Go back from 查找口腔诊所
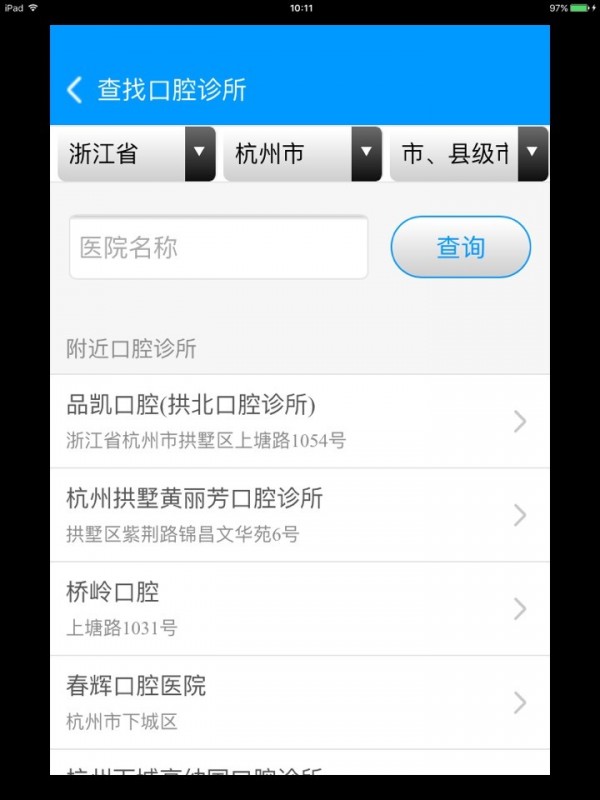The height and width of the screenshot is (800, 600). click(x=74, y=90)
